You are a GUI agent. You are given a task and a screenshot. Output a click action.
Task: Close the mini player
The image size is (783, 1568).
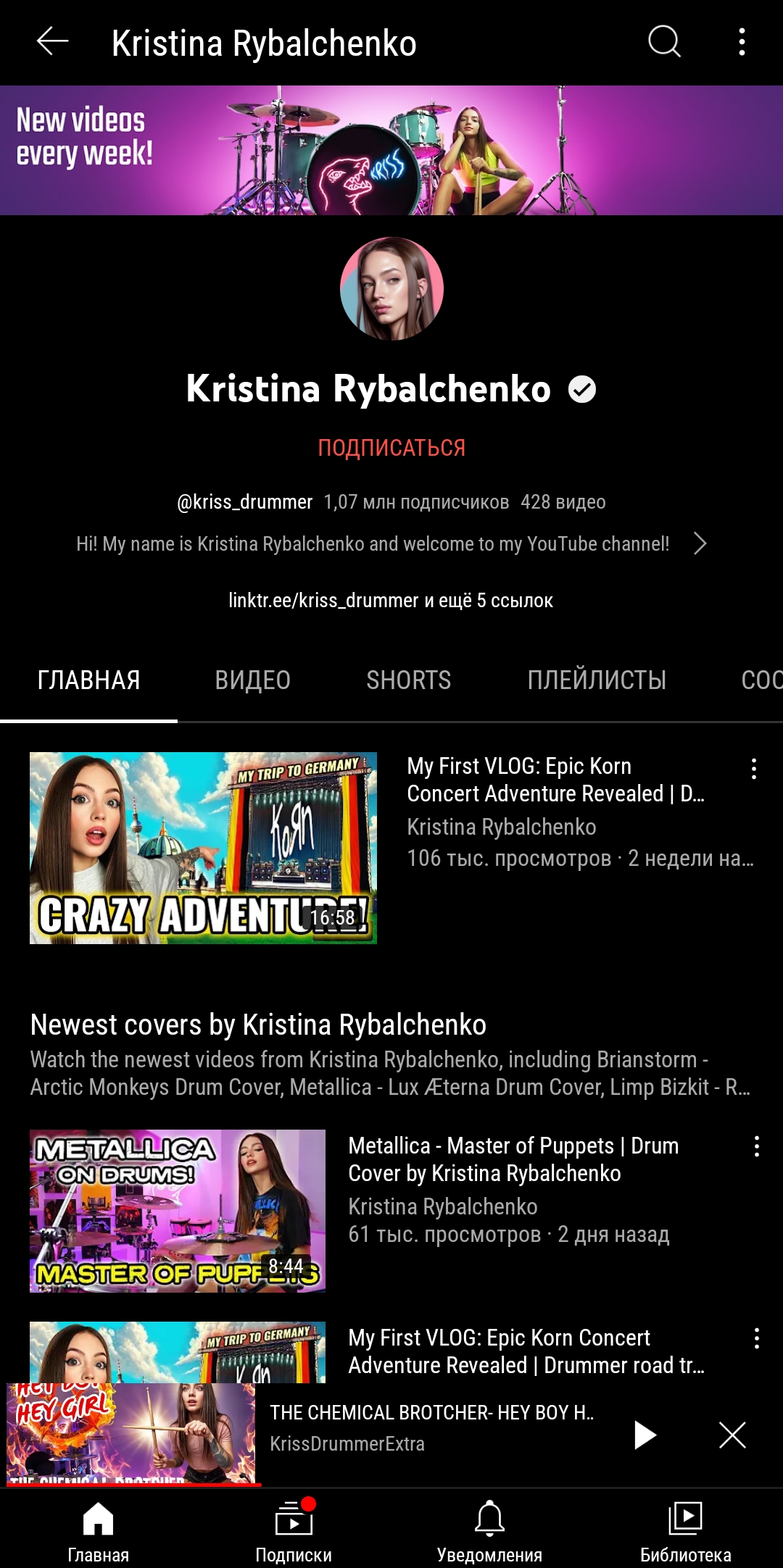coord(732,1435)
